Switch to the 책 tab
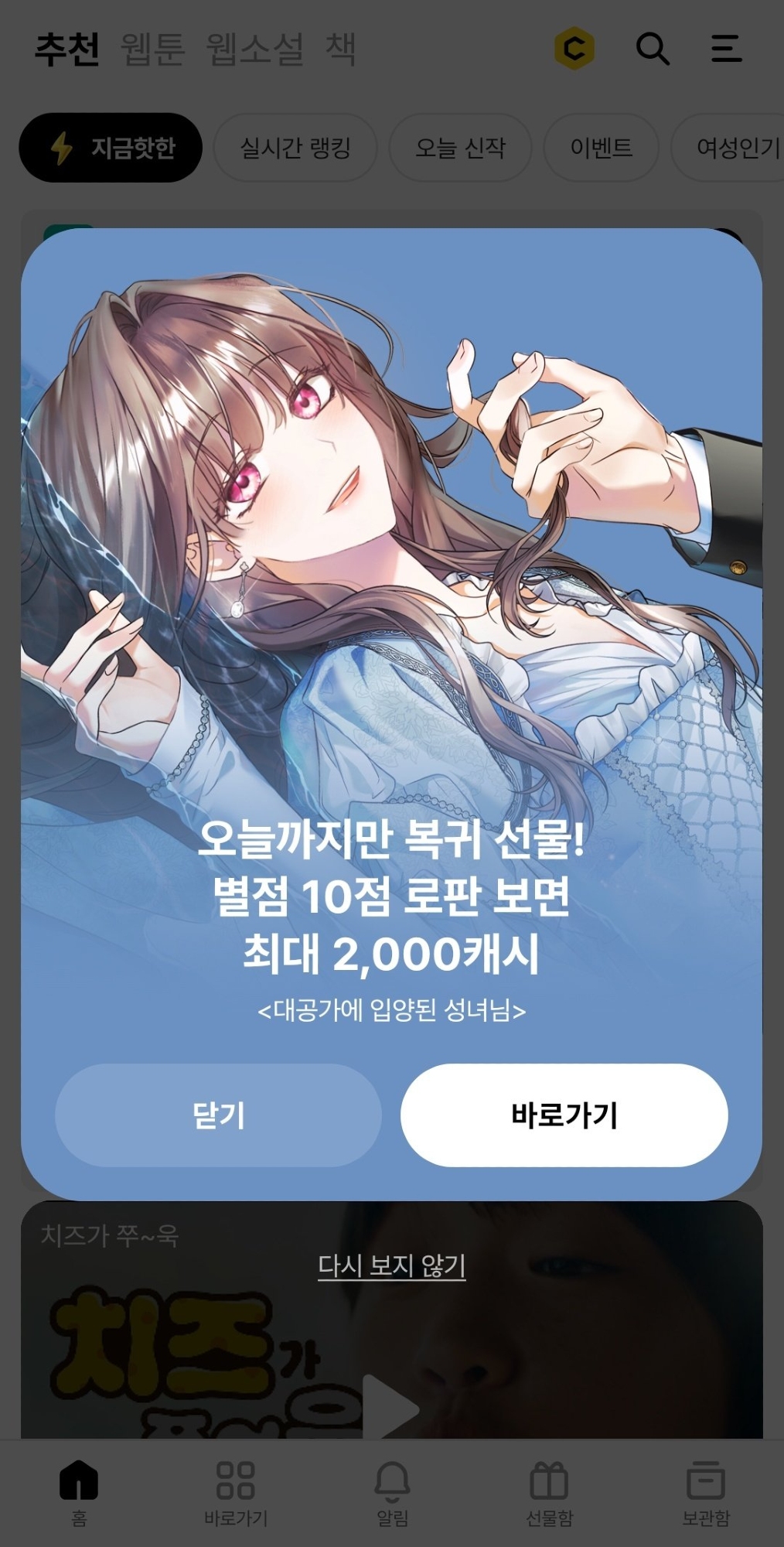The width and height of the screenshot is (784, 1547). click(340, 50)
